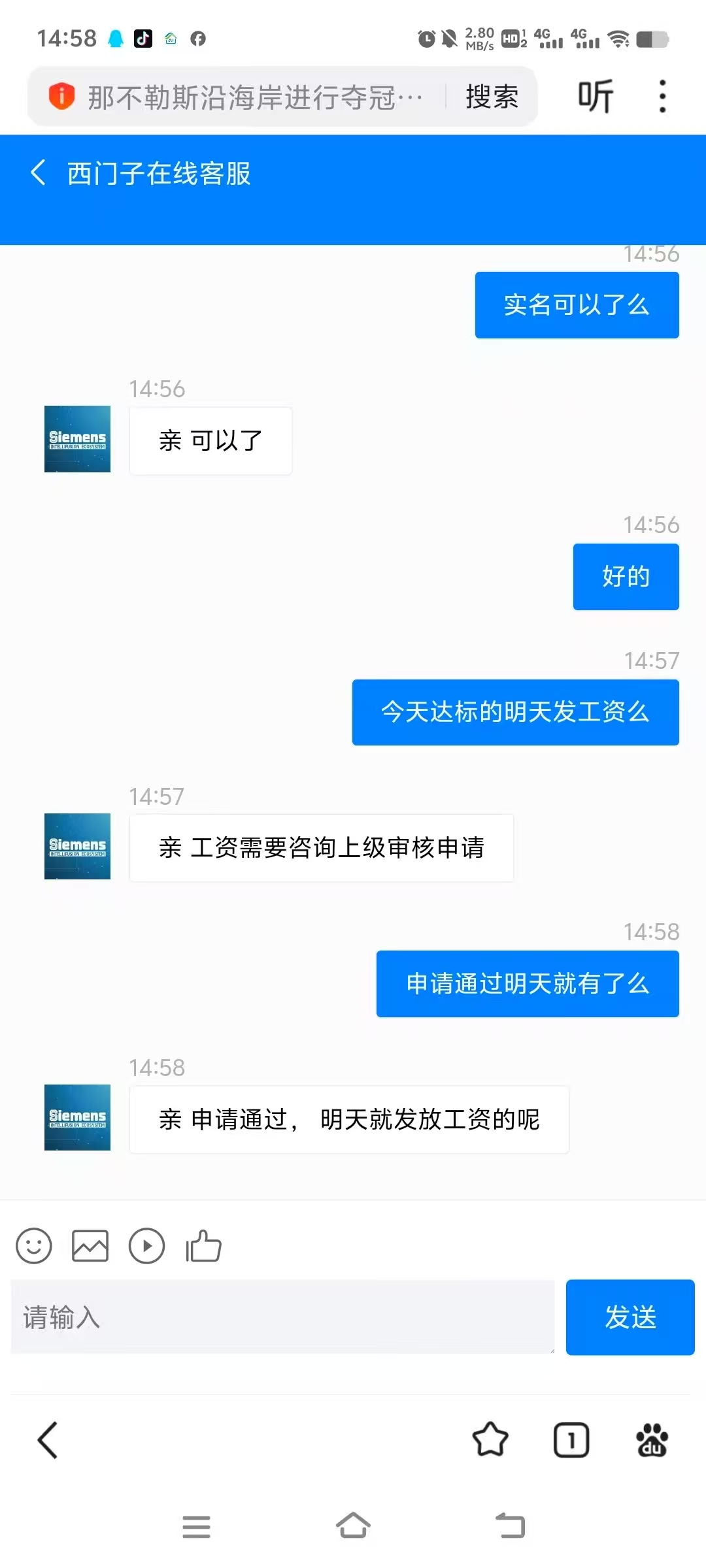Go back from 西门子在线客服 chat header
Viewport: 706px width, 1568px height.
point(38,173)
